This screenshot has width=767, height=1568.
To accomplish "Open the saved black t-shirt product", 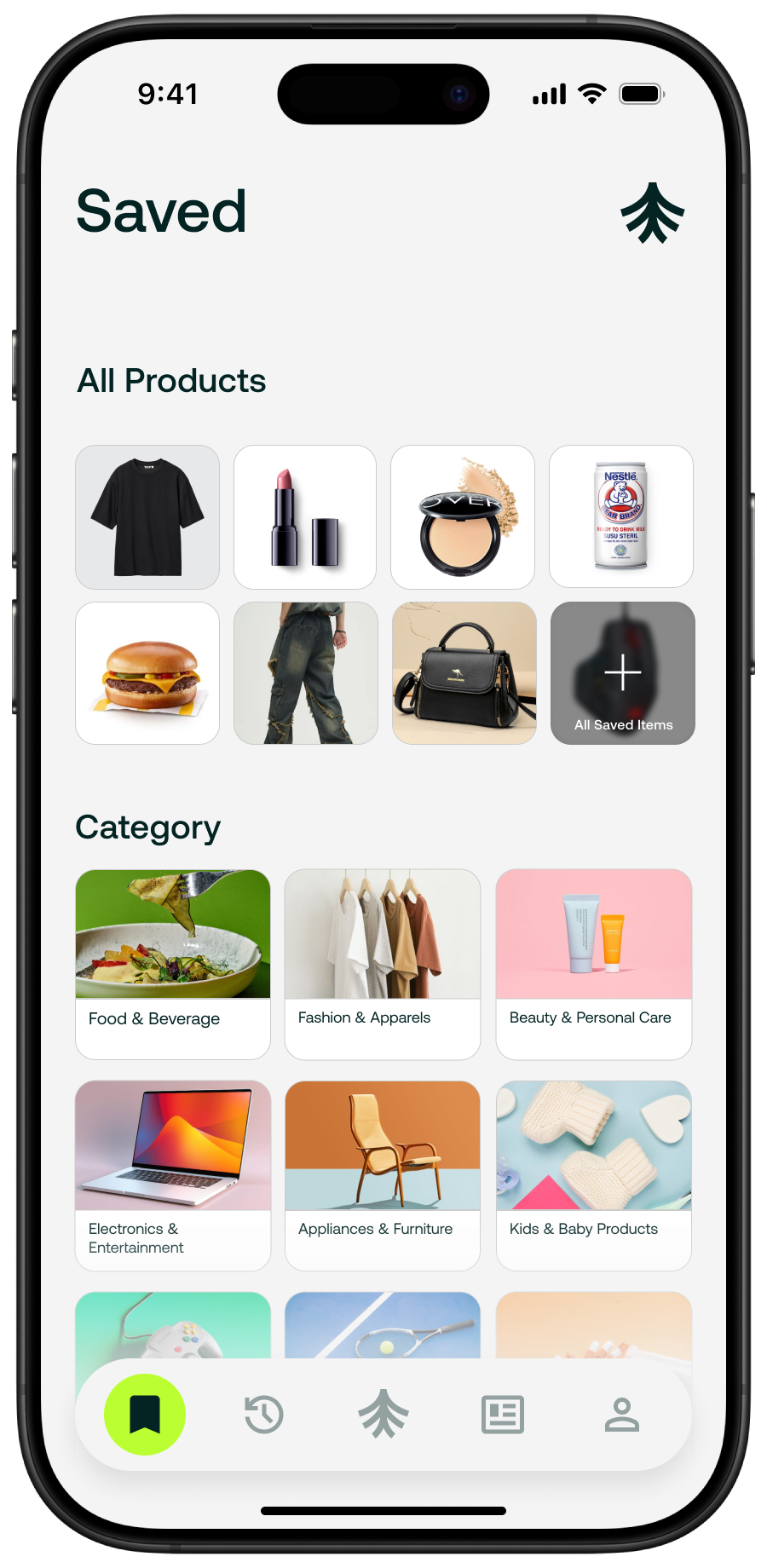I will [147, 517].
